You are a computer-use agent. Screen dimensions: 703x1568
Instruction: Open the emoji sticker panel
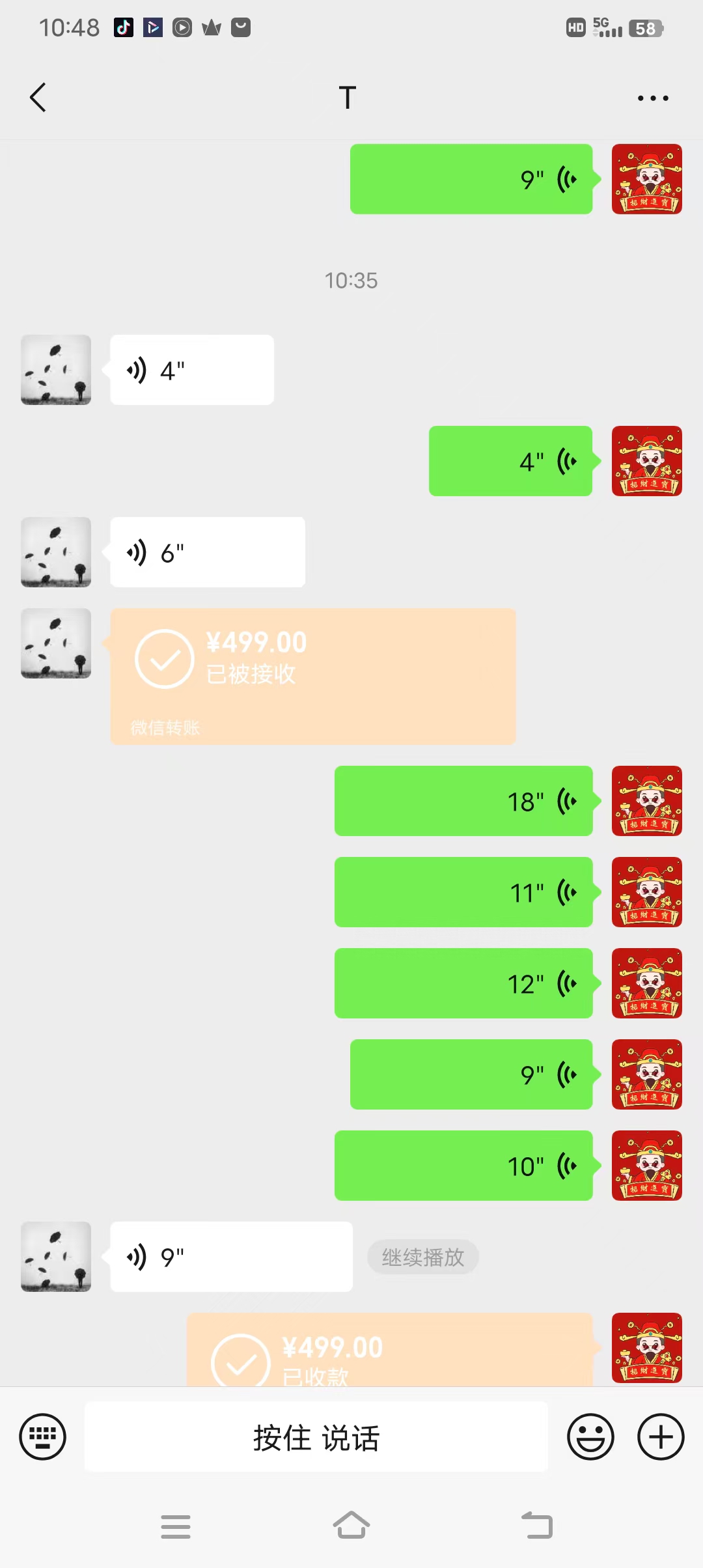(590, 1436)
